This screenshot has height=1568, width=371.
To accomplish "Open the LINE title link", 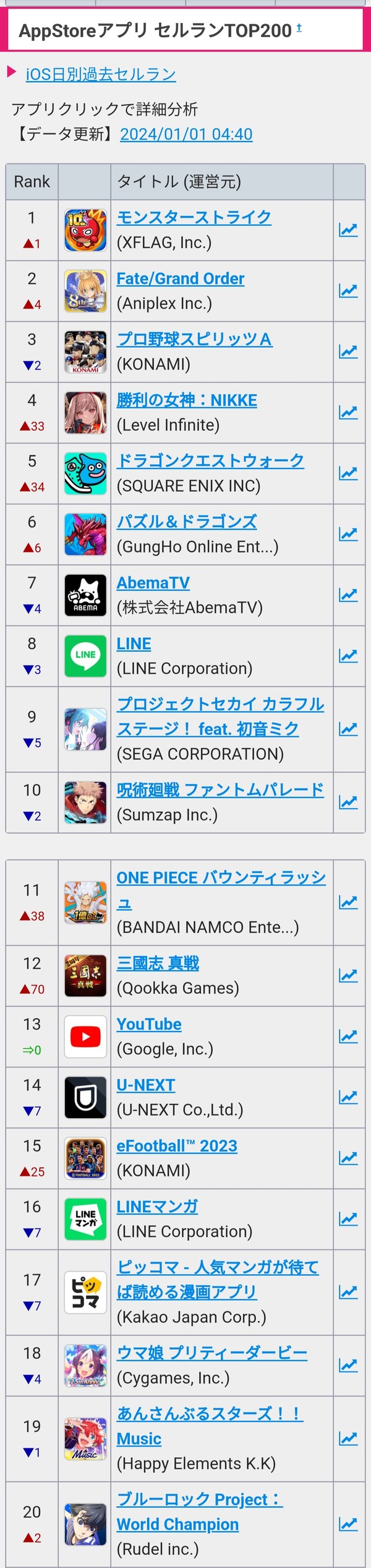I will (134, 644).
